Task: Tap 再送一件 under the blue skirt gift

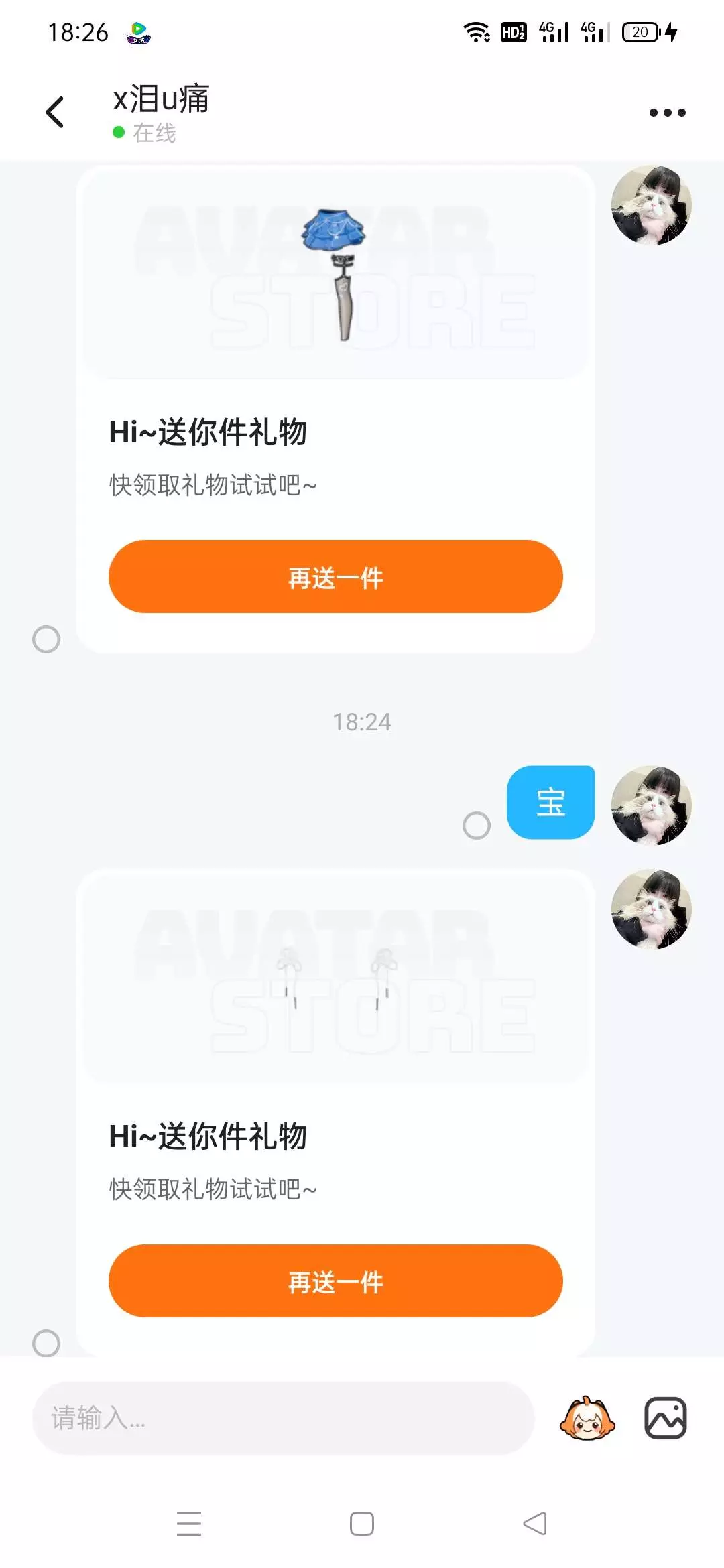Action: point(335,577)
